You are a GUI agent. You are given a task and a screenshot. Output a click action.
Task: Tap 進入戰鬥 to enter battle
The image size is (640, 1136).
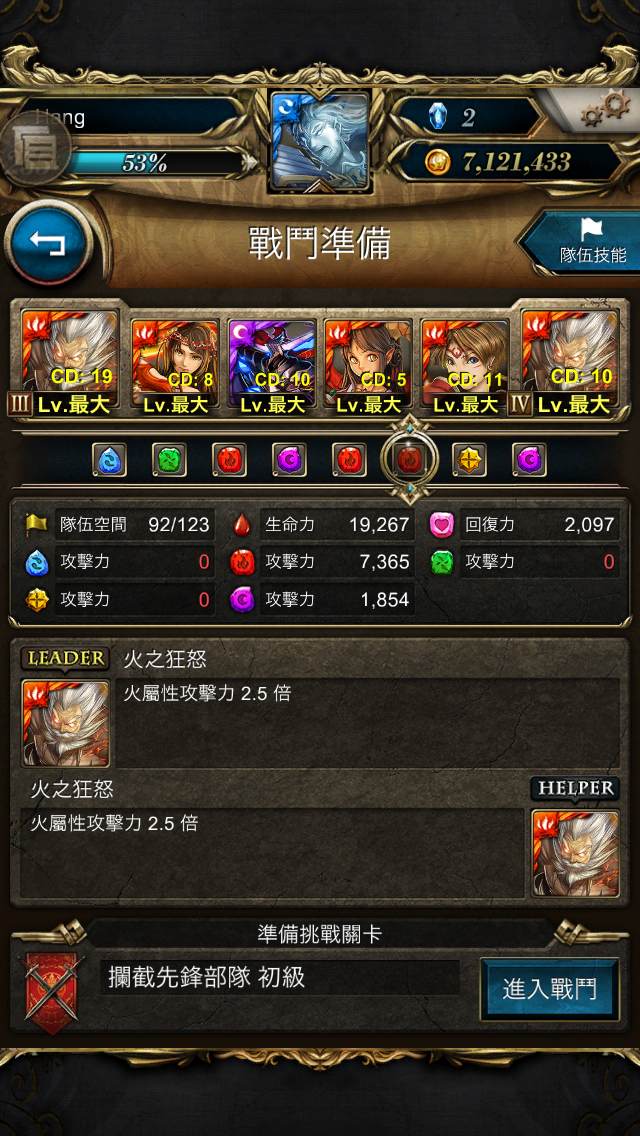coord(549,990)
